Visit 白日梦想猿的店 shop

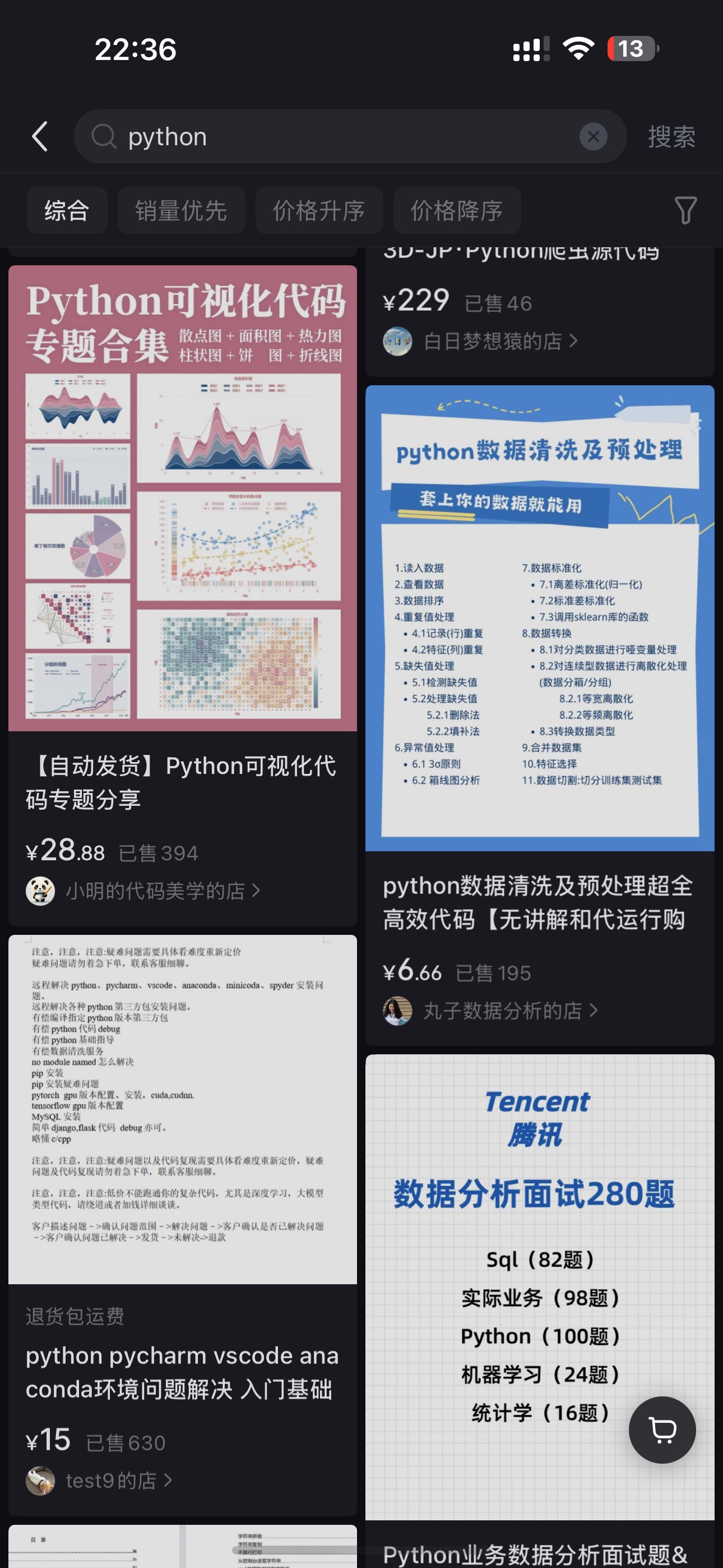[492, 341]
